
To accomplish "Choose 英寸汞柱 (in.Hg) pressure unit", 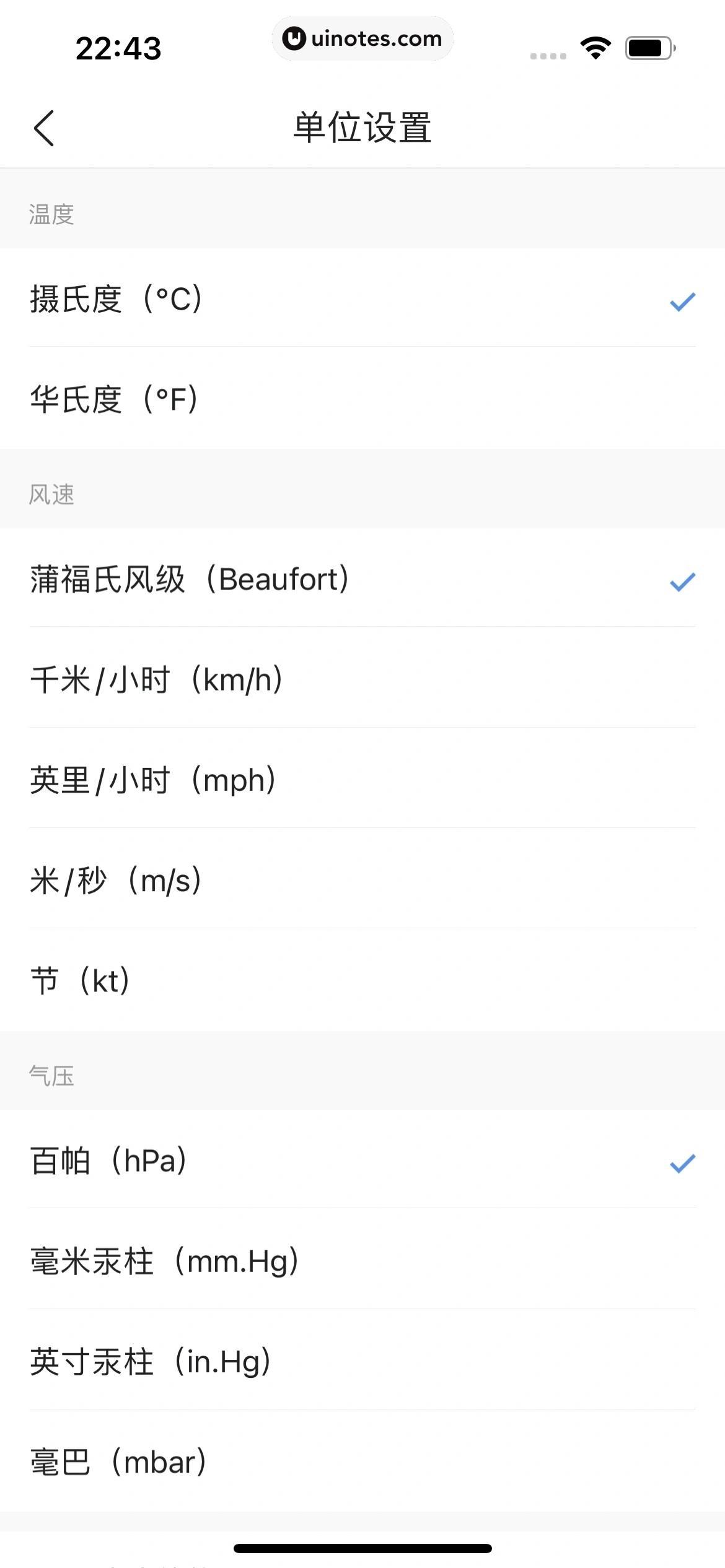I will pyautogui.click(x=362, y=1362).
